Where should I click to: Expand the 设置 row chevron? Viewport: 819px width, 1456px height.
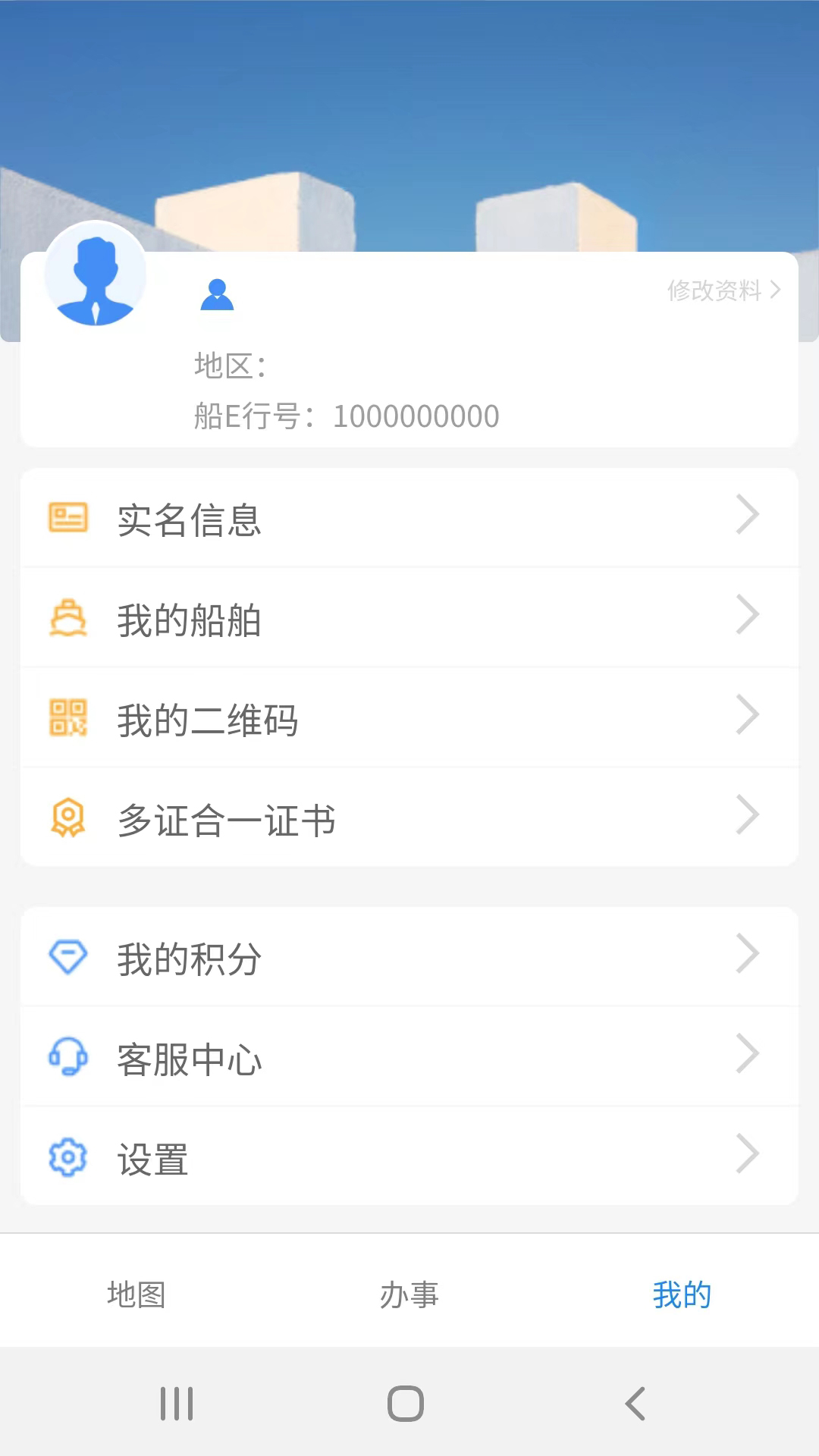749,1154
